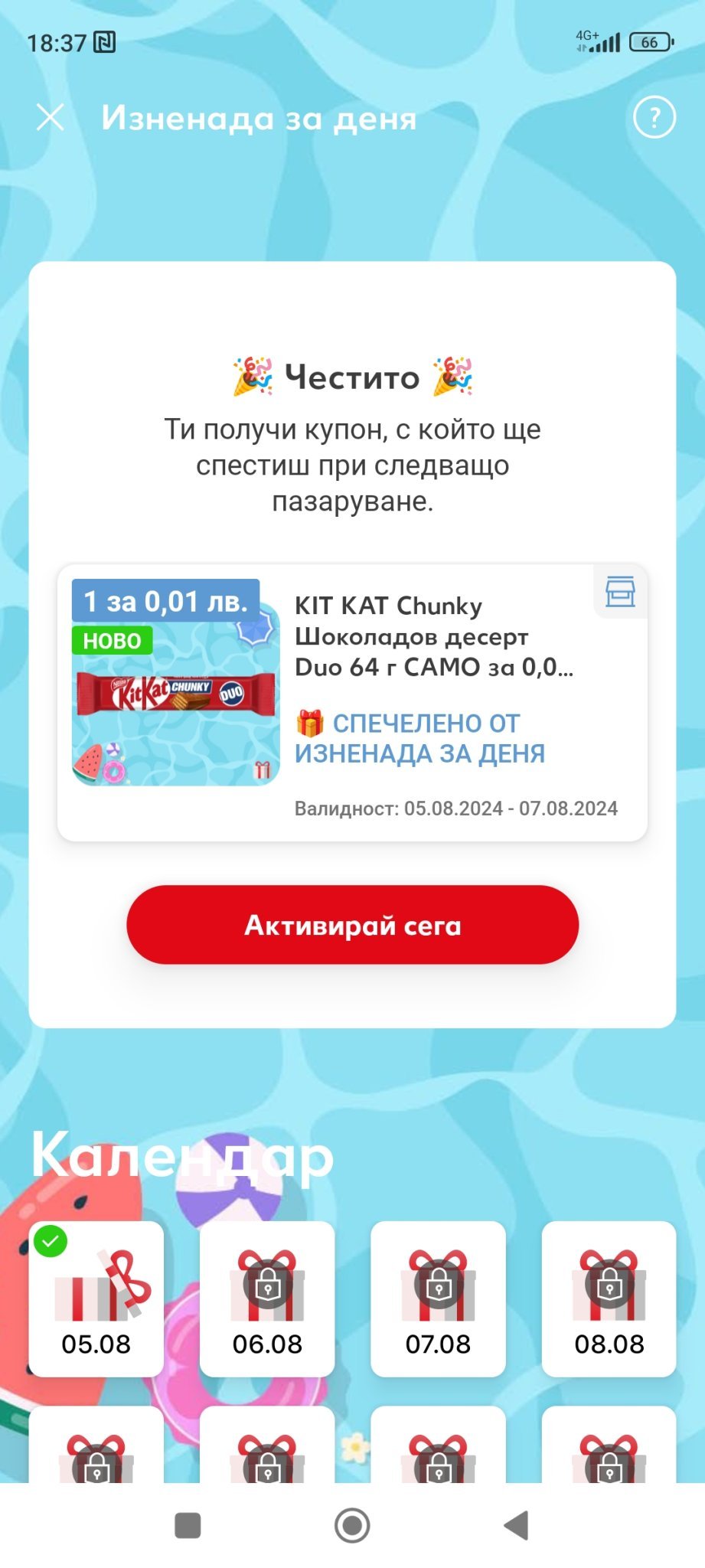Close the Изненада за деня screen
Screen dimensions: 705x1568
click(51, 118)
